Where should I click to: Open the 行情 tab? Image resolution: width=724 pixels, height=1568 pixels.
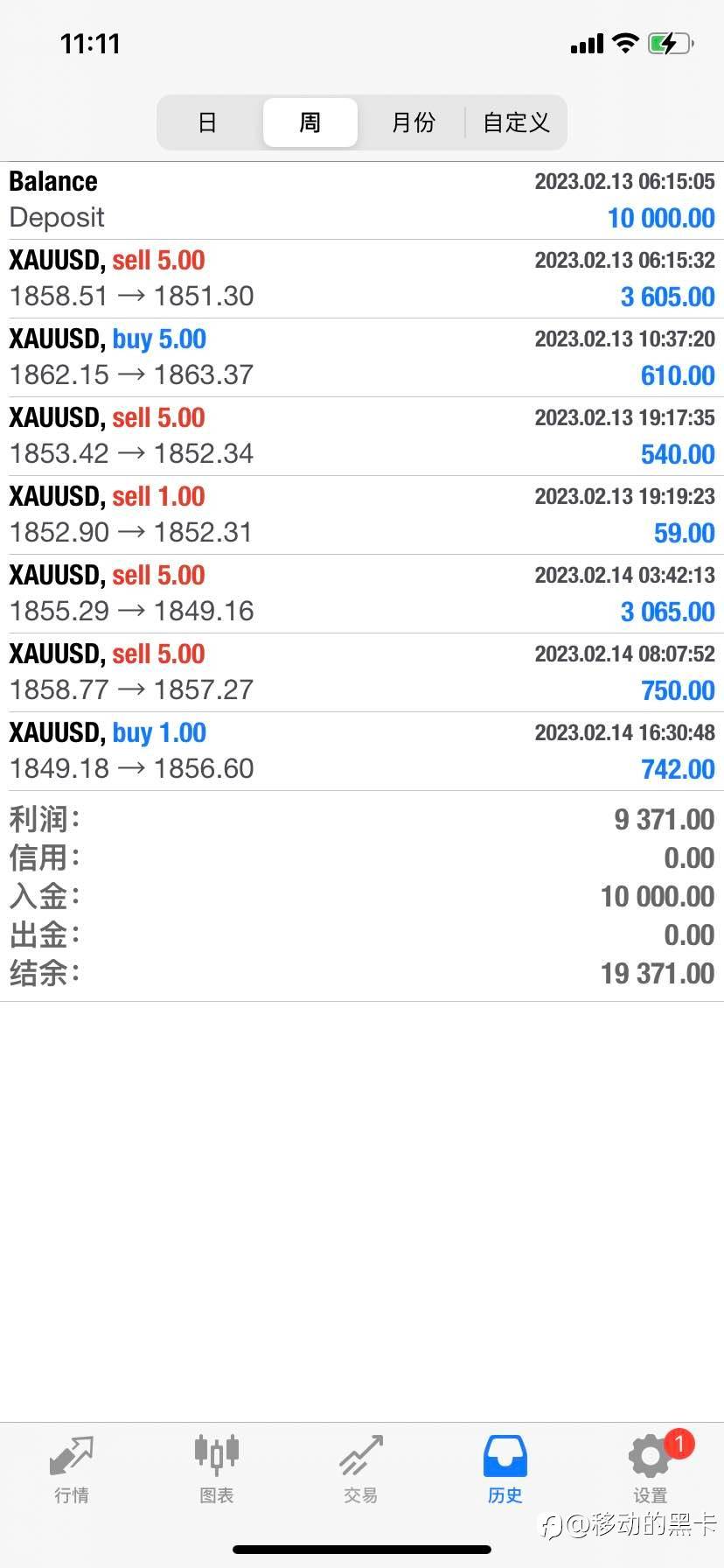[72, 1470]
